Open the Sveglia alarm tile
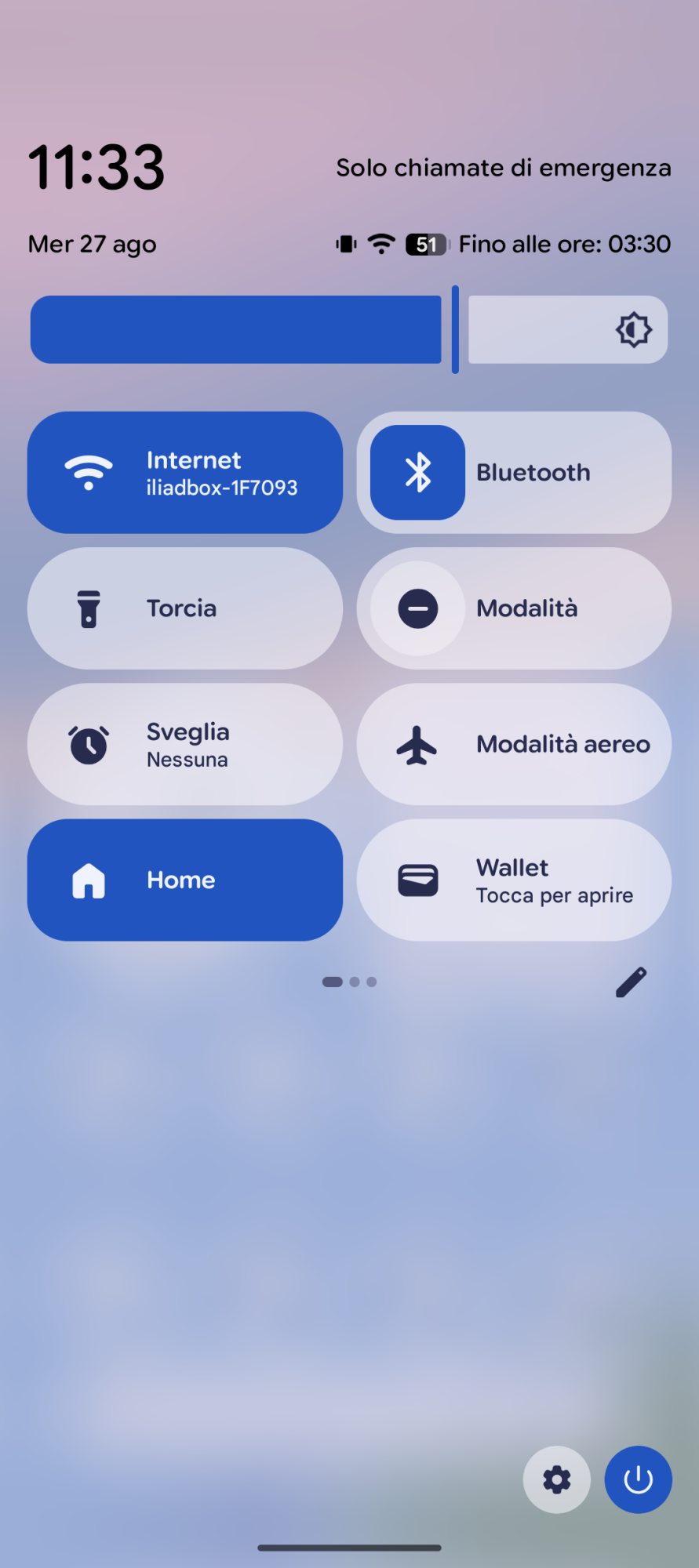The image size is (699, 1568). 184,744
